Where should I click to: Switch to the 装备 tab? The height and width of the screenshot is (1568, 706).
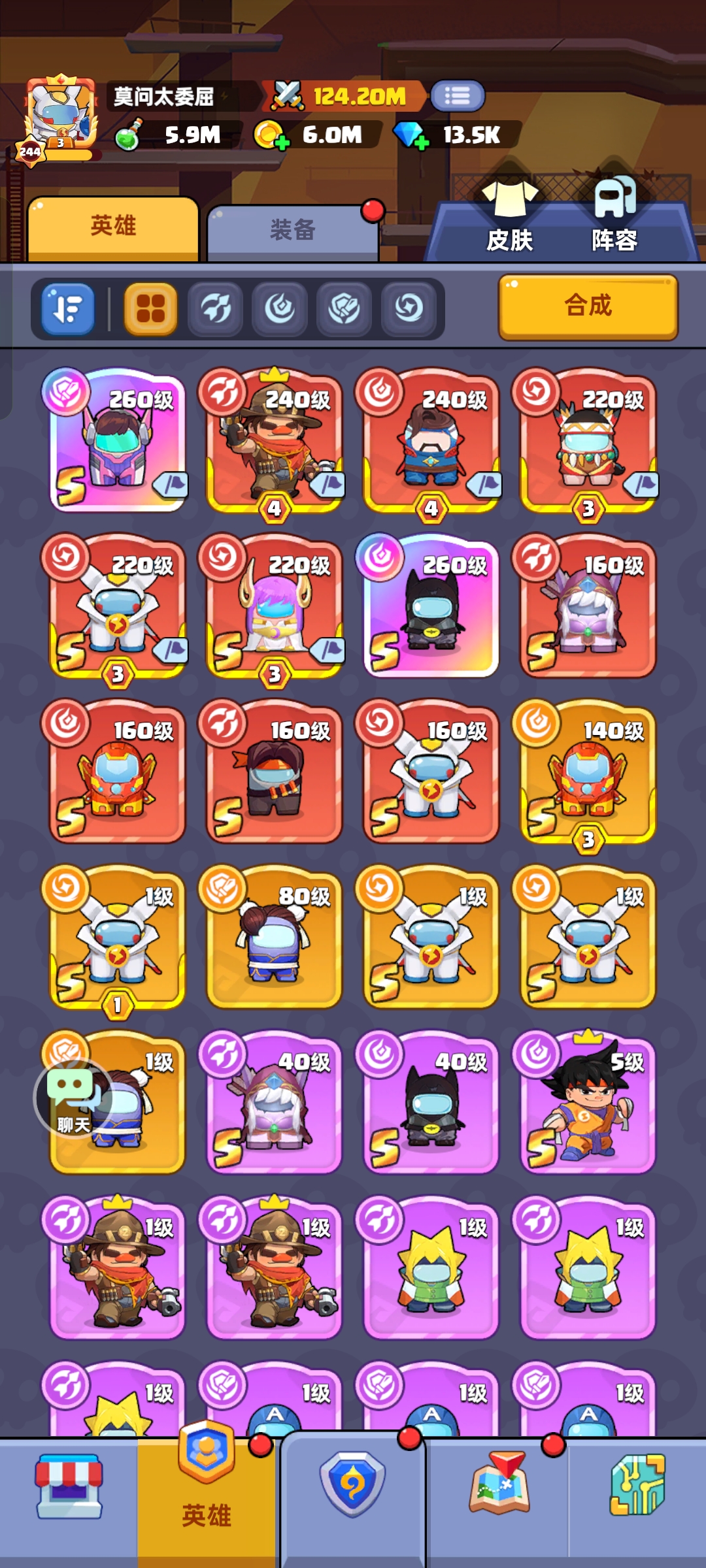tap(293, 230)
